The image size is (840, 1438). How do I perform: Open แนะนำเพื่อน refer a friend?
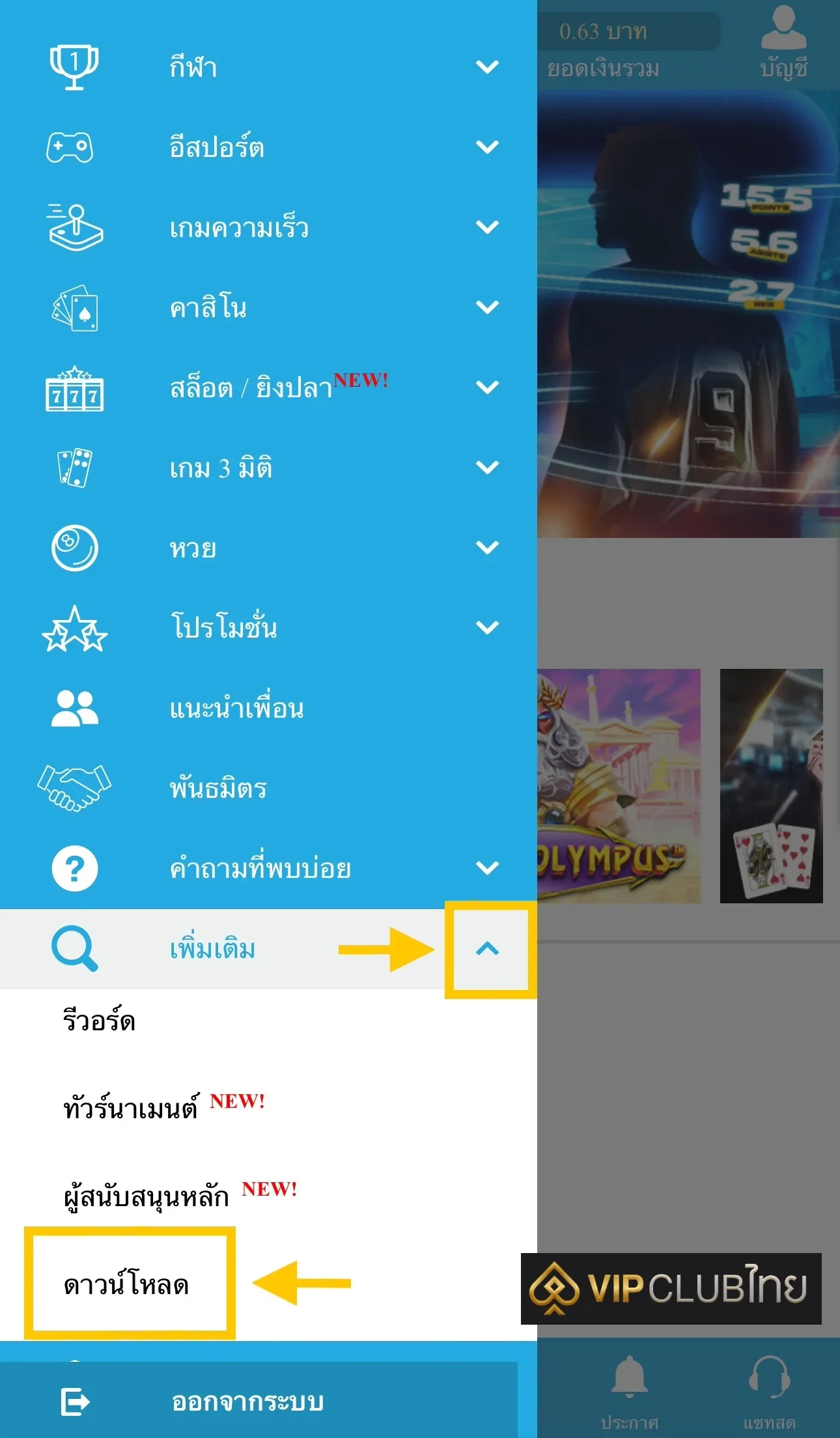(x=236, y=708)
